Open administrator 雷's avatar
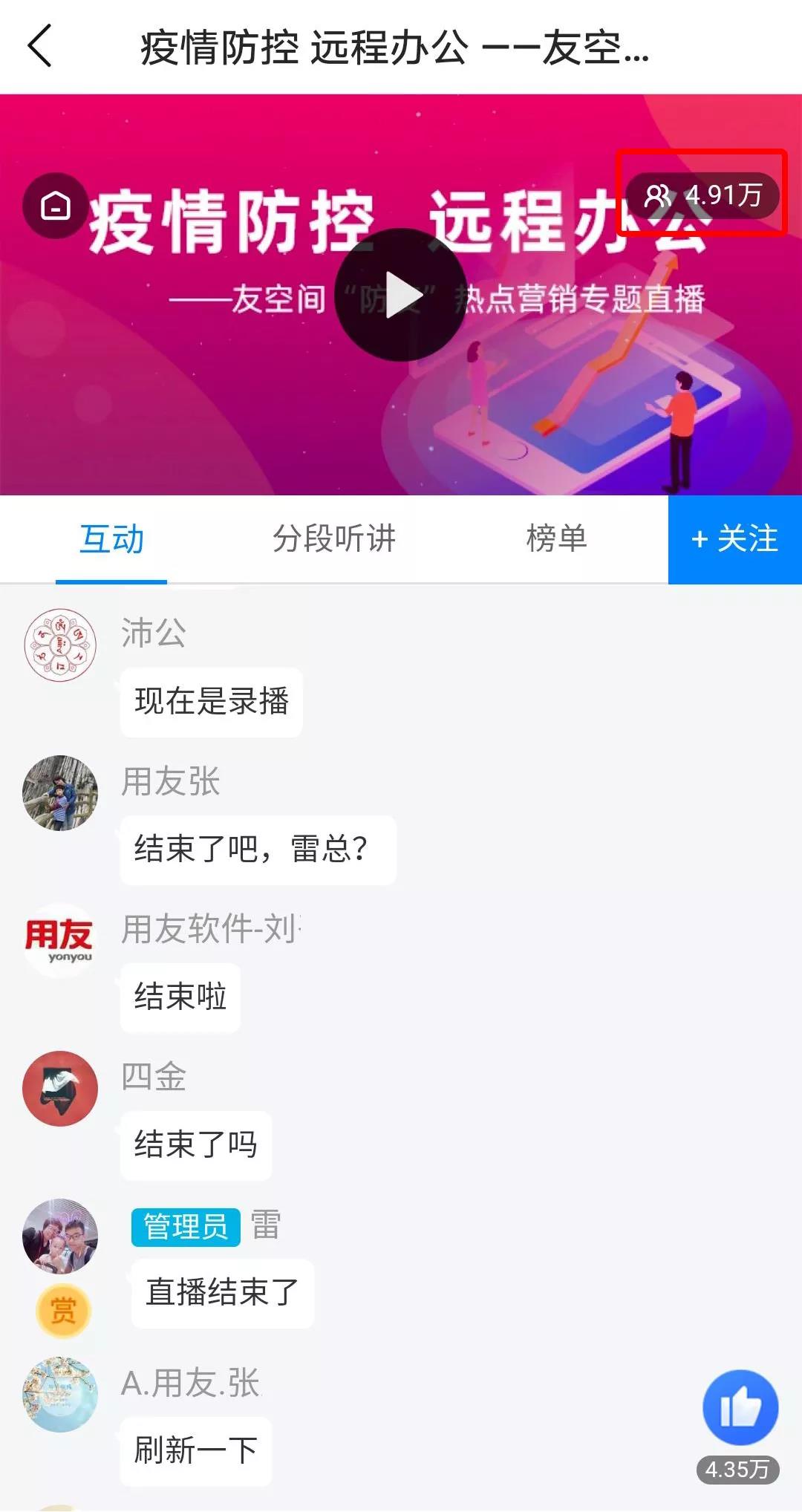802x1512 pixels. 60,1235
